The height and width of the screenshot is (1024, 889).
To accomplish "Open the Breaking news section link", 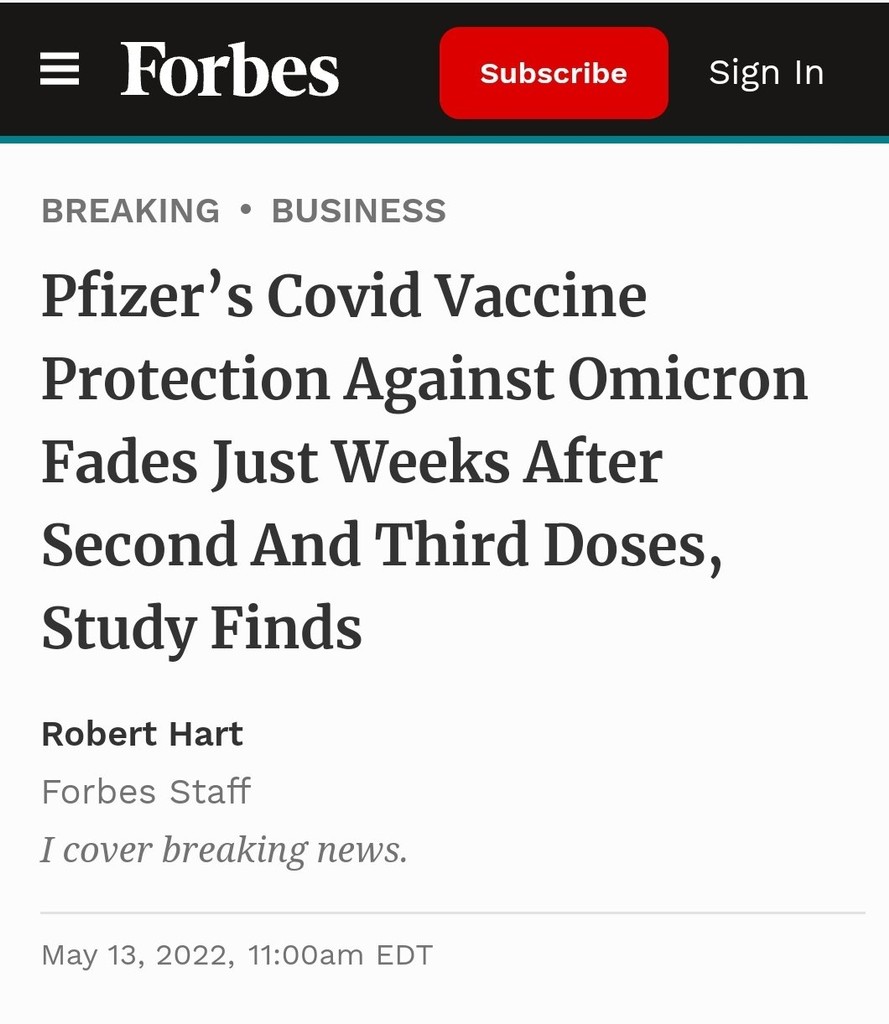I will 130,211.
